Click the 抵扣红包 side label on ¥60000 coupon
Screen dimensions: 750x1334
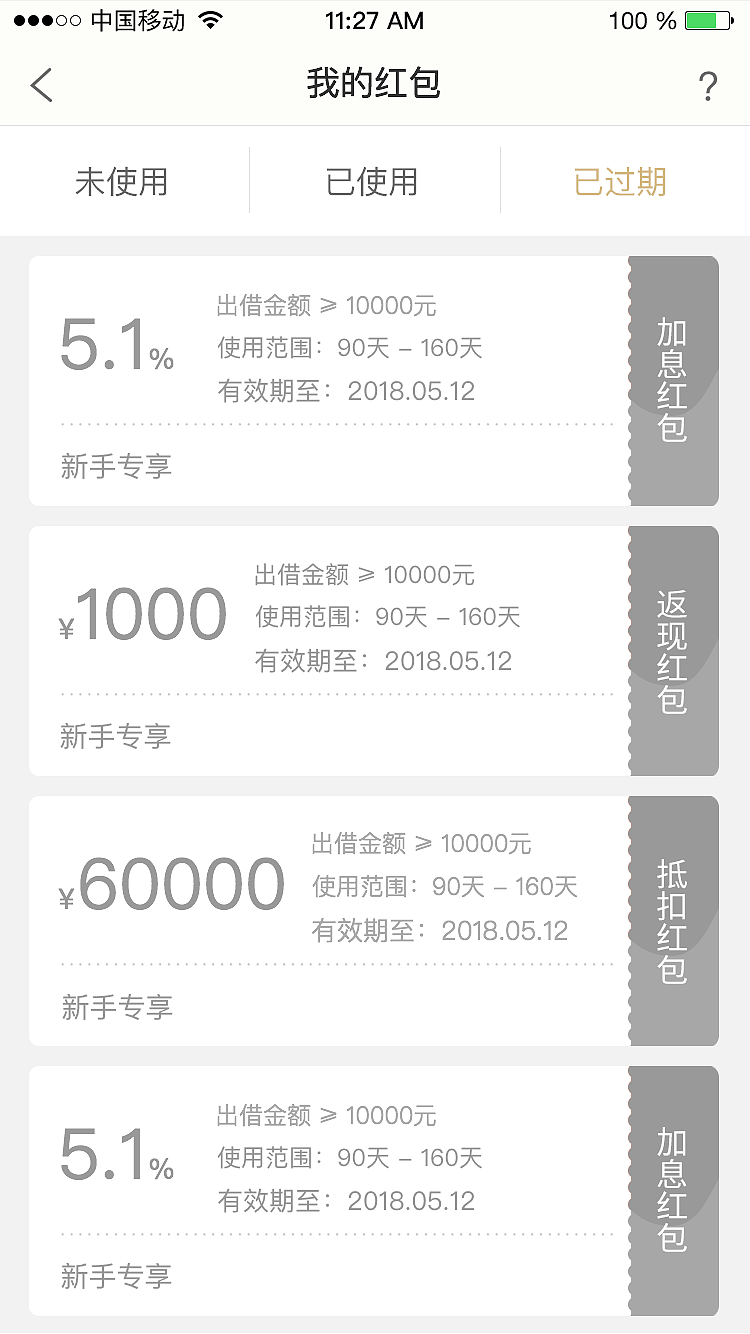click(672, 920)
